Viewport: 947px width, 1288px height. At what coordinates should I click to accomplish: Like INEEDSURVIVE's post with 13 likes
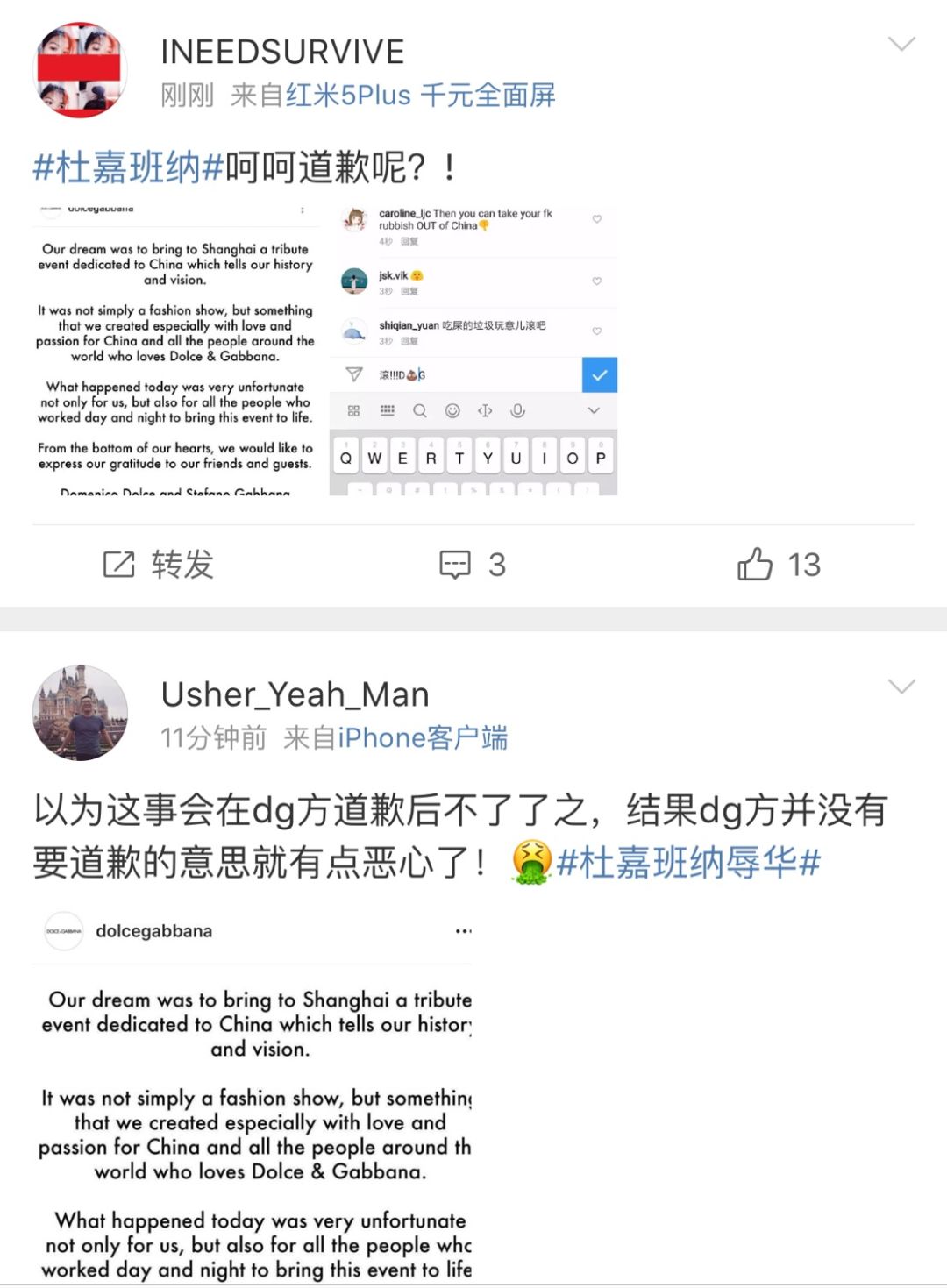[779, 565]
